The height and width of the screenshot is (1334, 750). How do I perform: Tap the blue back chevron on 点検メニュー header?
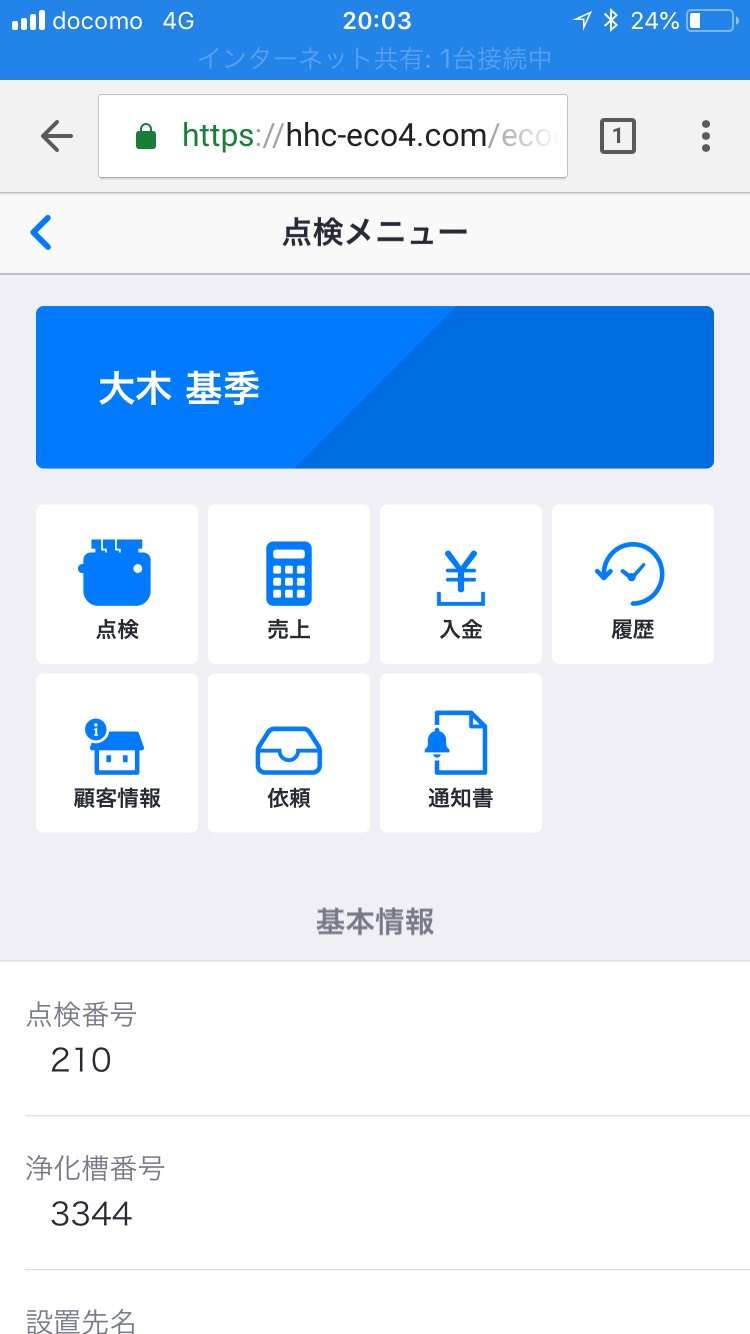(38, 232)
